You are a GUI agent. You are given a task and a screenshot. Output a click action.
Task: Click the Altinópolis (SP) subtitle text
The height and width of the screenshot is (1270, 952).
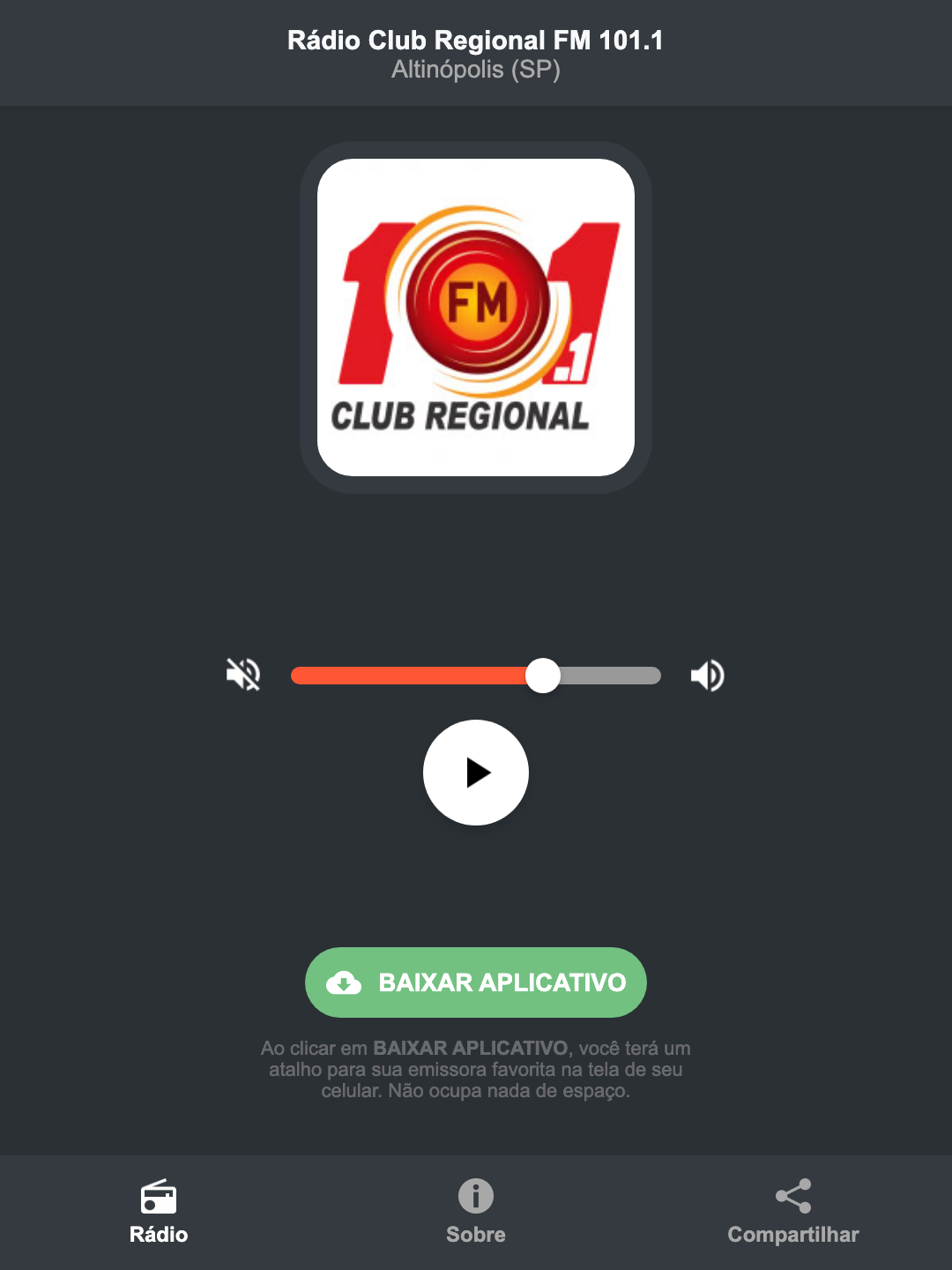475,70
